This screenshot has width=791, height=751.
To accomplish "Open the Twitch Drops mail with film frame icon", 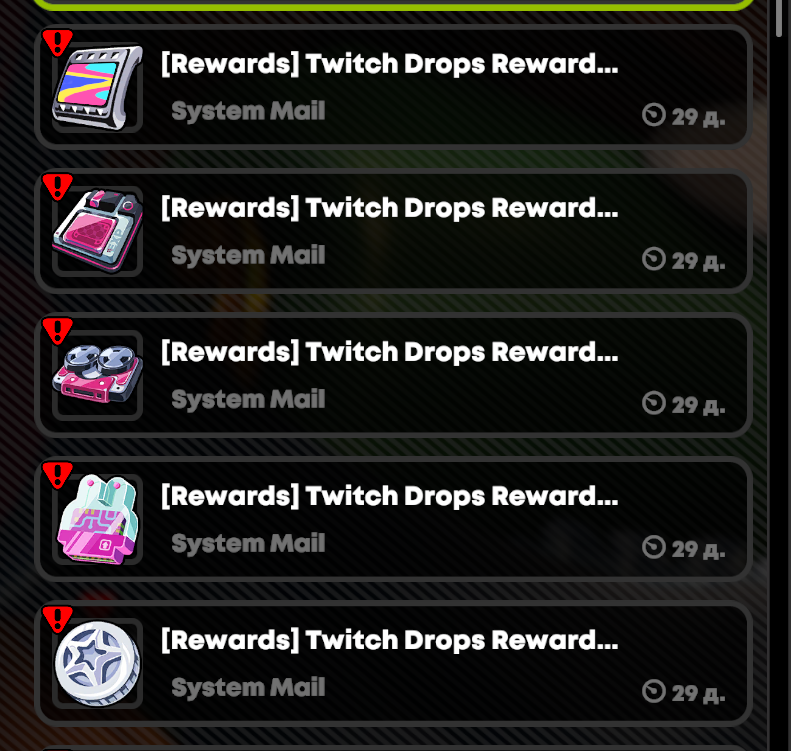I will tap(394, 88).
